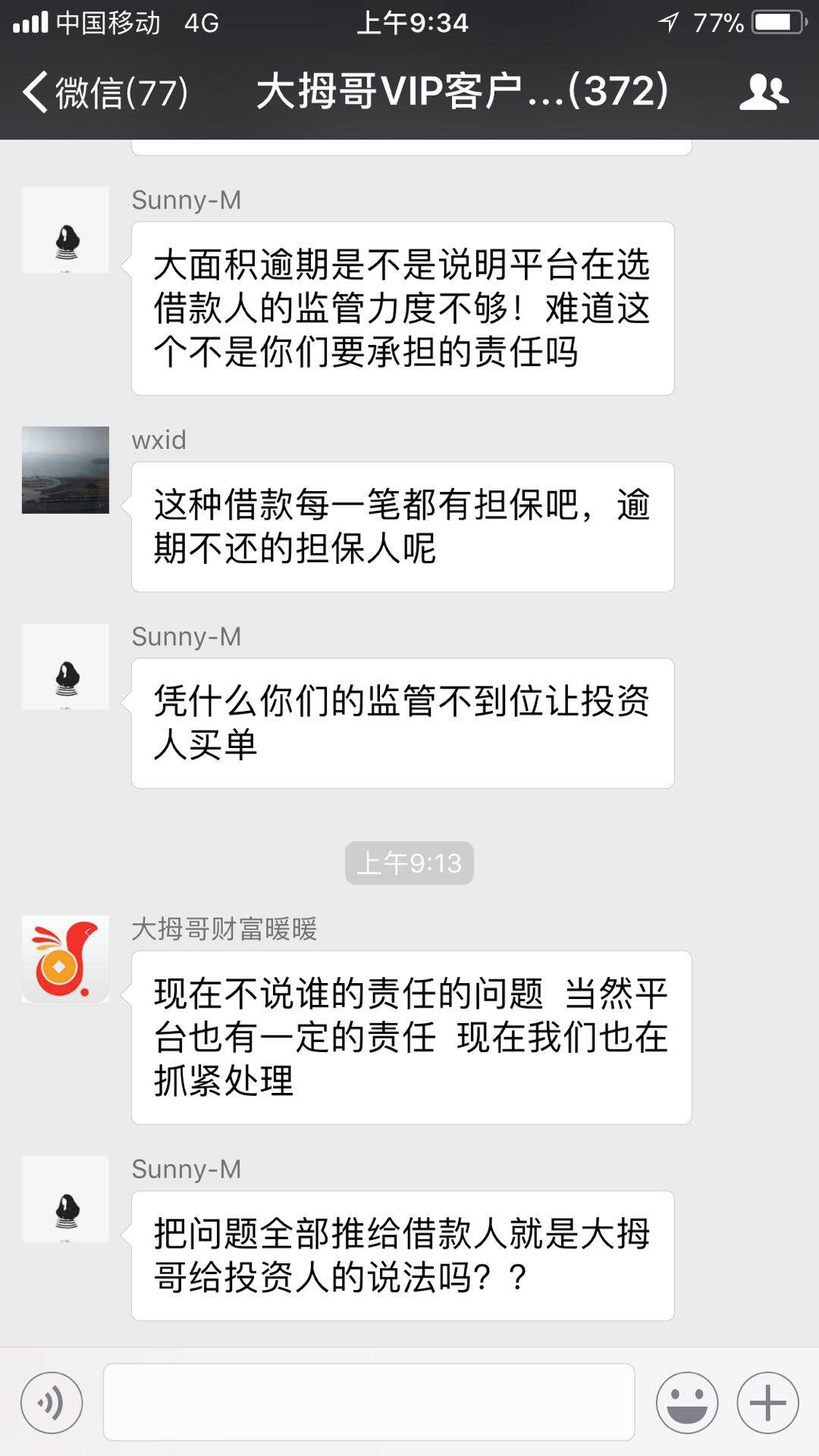Open the plus attachments menu
The image size is (819, 1456).
click(767, 1403)
